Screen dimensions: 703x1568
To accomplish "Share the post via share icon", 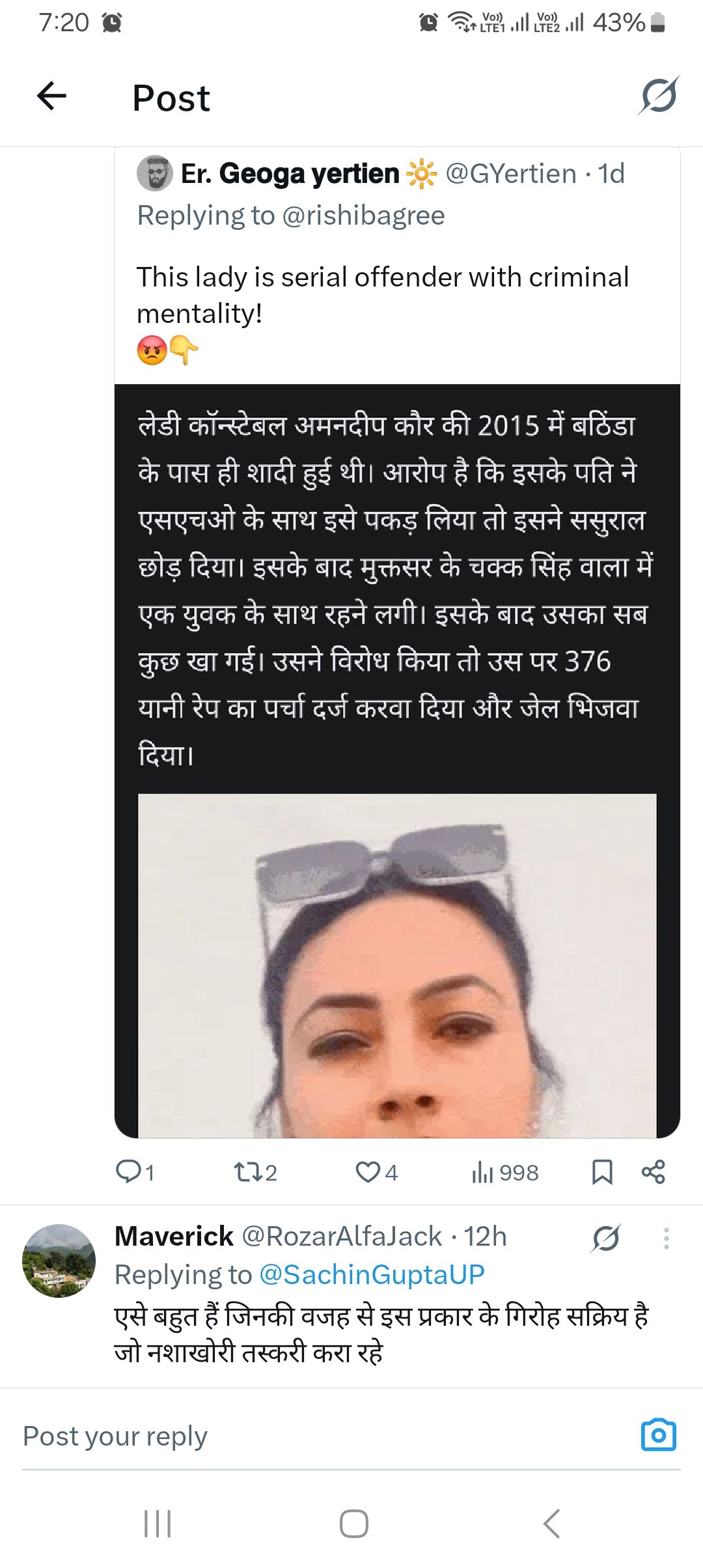I will [653, 1172].
